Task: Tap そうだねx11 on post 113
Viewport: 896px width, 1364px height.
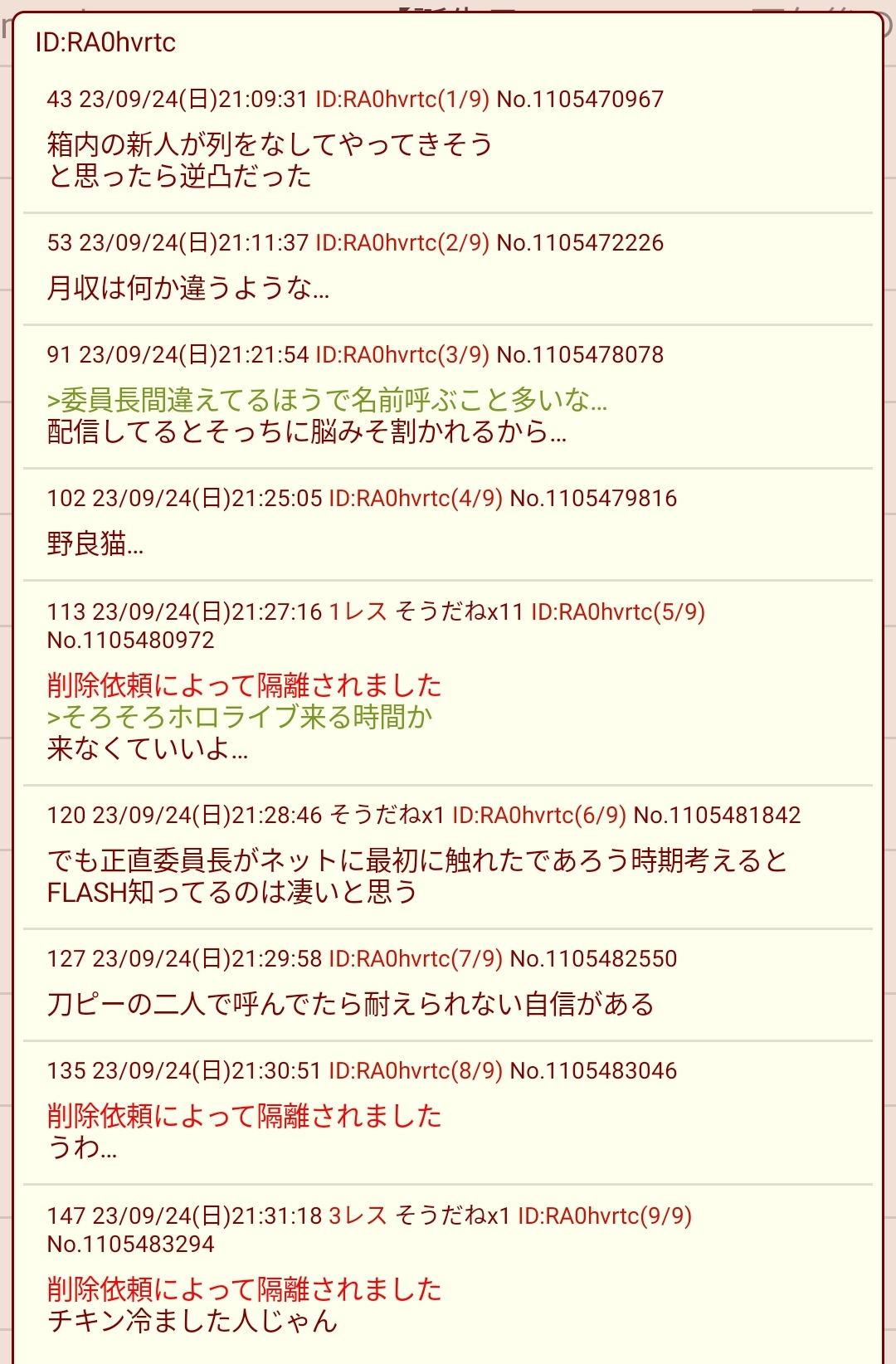Action: (459, 612)
